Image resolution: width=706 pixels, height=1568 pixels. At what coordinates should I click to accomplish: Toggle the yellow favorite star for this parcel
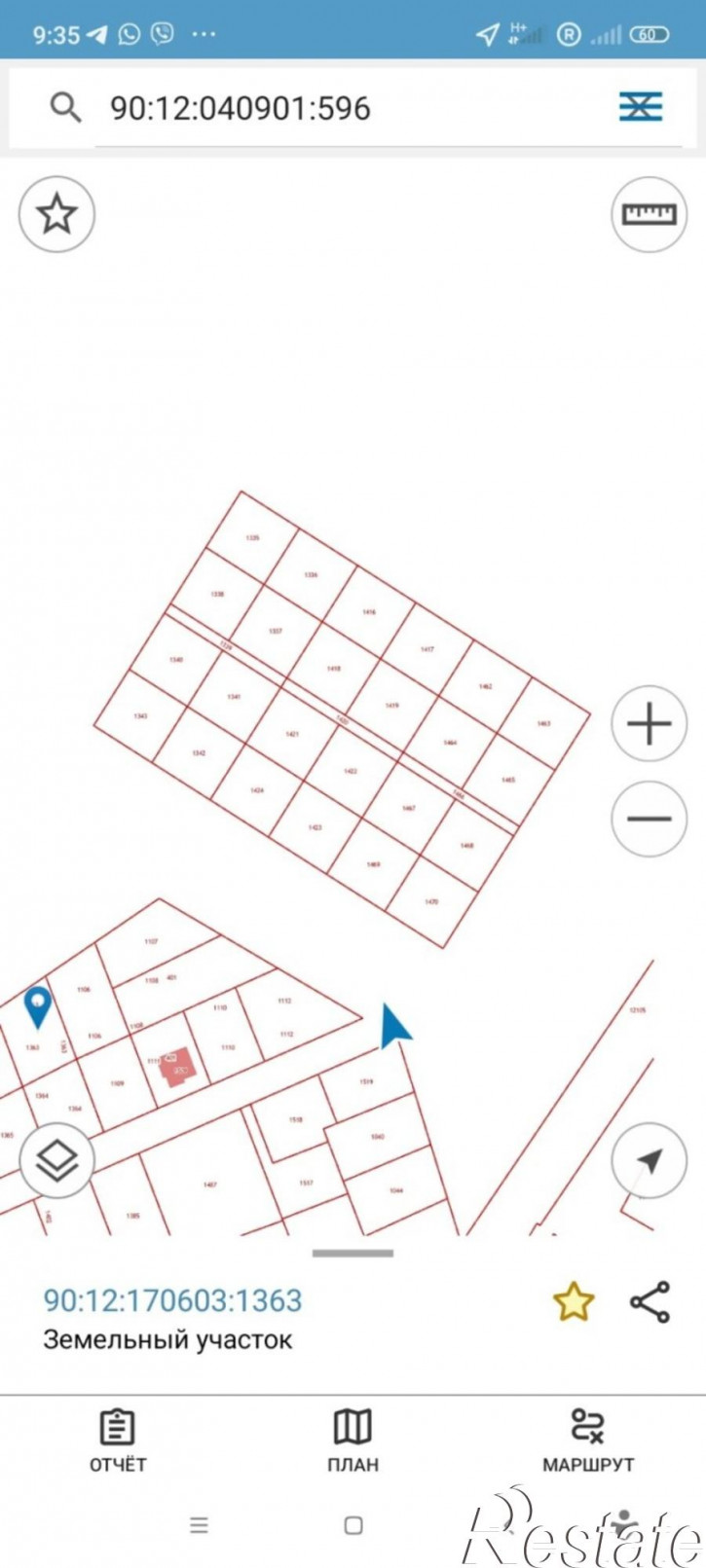(574, 1301)
